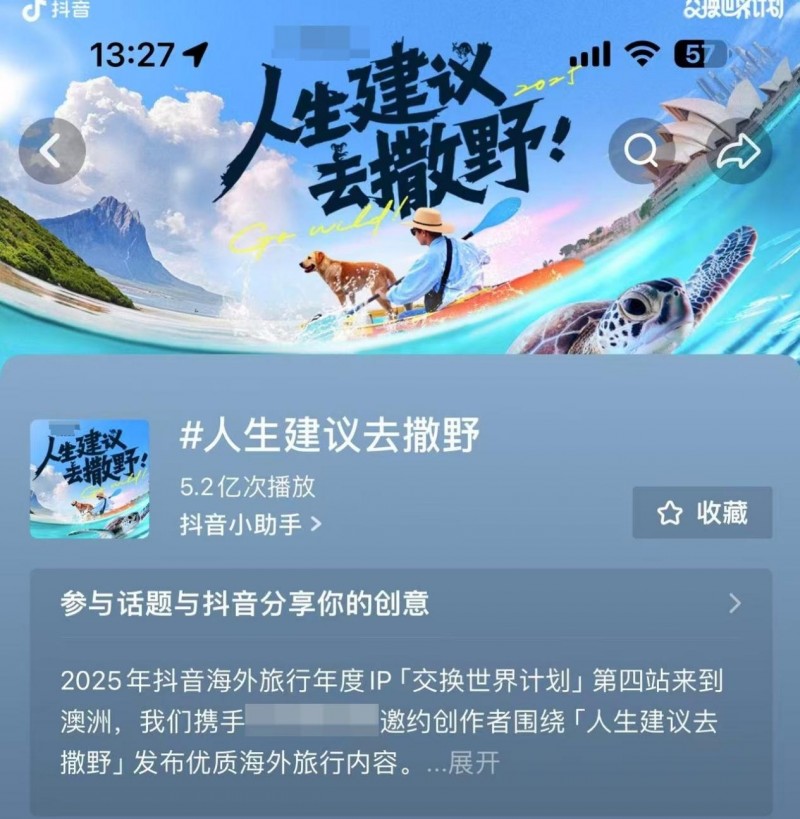
Task: Open 参与话题与抖音分享你的创意 row
Action: click(x=400, y=603)
